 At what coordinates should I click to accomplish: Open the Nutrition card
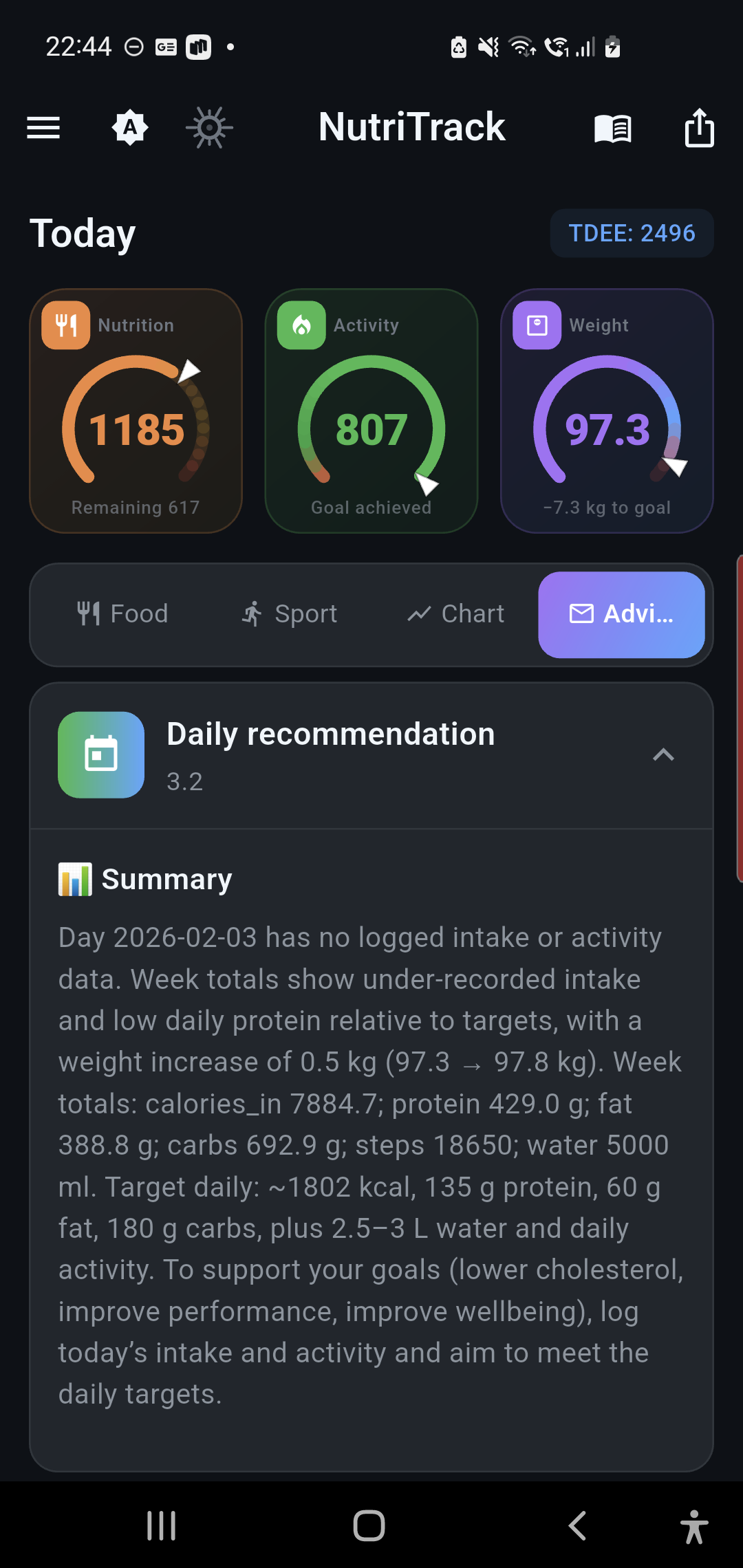point(136,411)
